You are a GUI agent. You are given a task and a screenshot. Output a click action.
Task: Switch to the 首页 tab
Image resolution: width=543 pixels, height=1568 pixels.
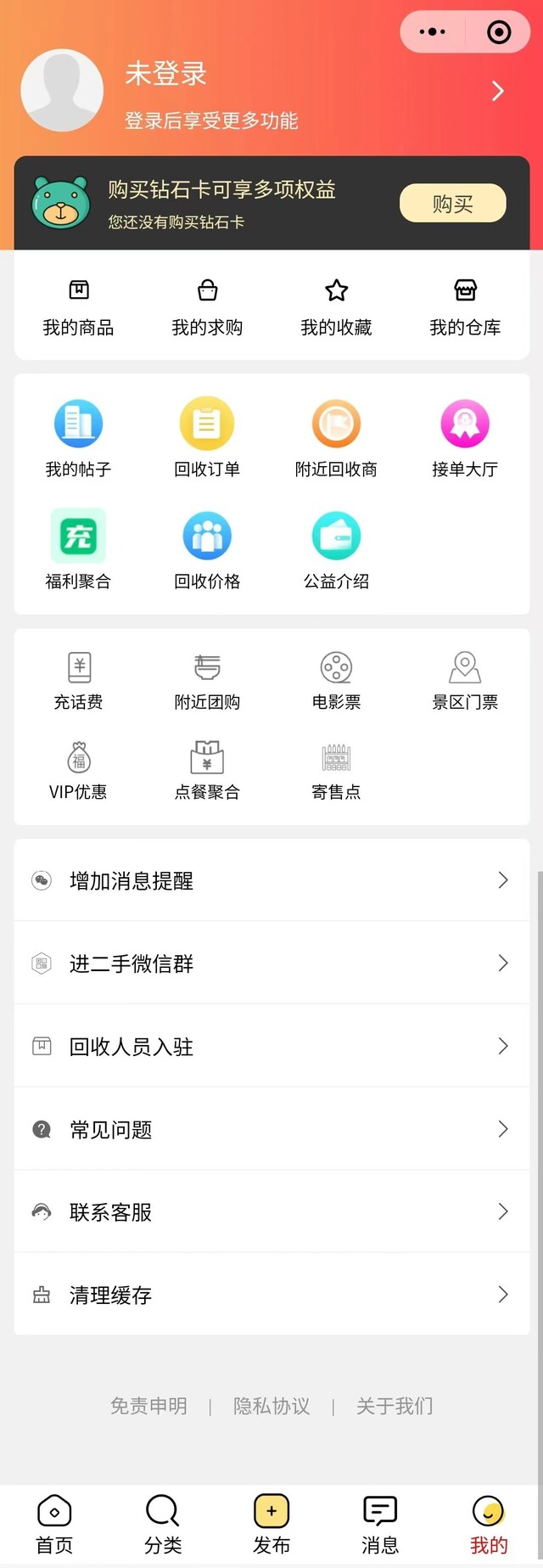(54, 1524)
